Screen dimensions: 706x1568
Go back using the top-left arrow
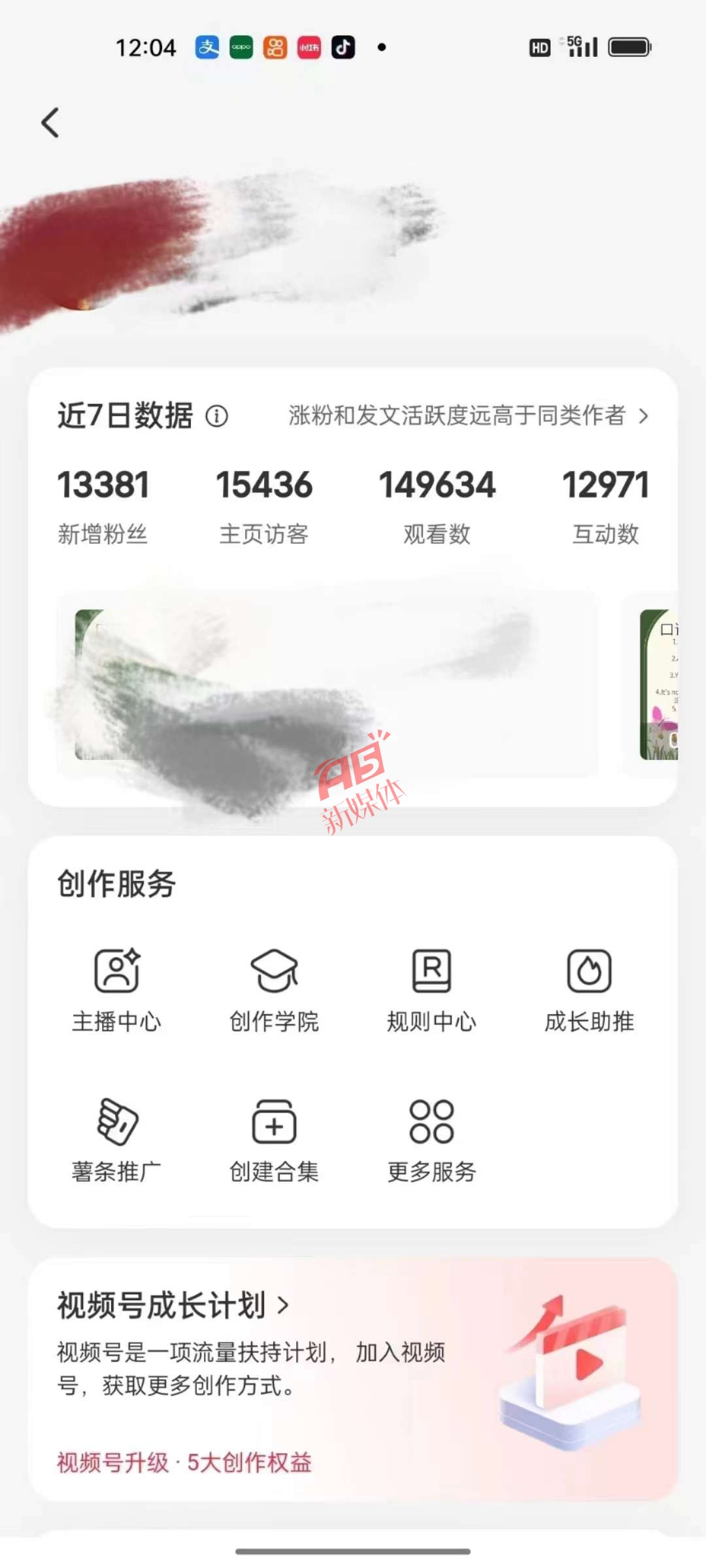click(50, 123)
